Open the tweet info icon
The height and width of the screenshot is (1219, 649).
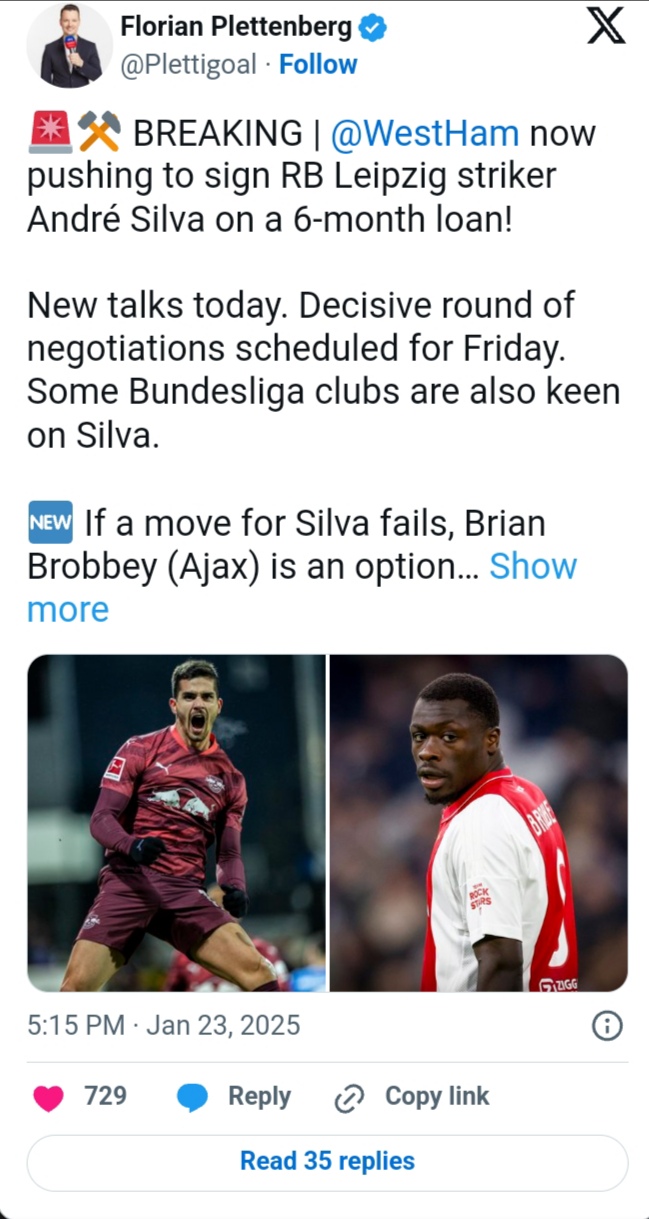[607, 1025]
